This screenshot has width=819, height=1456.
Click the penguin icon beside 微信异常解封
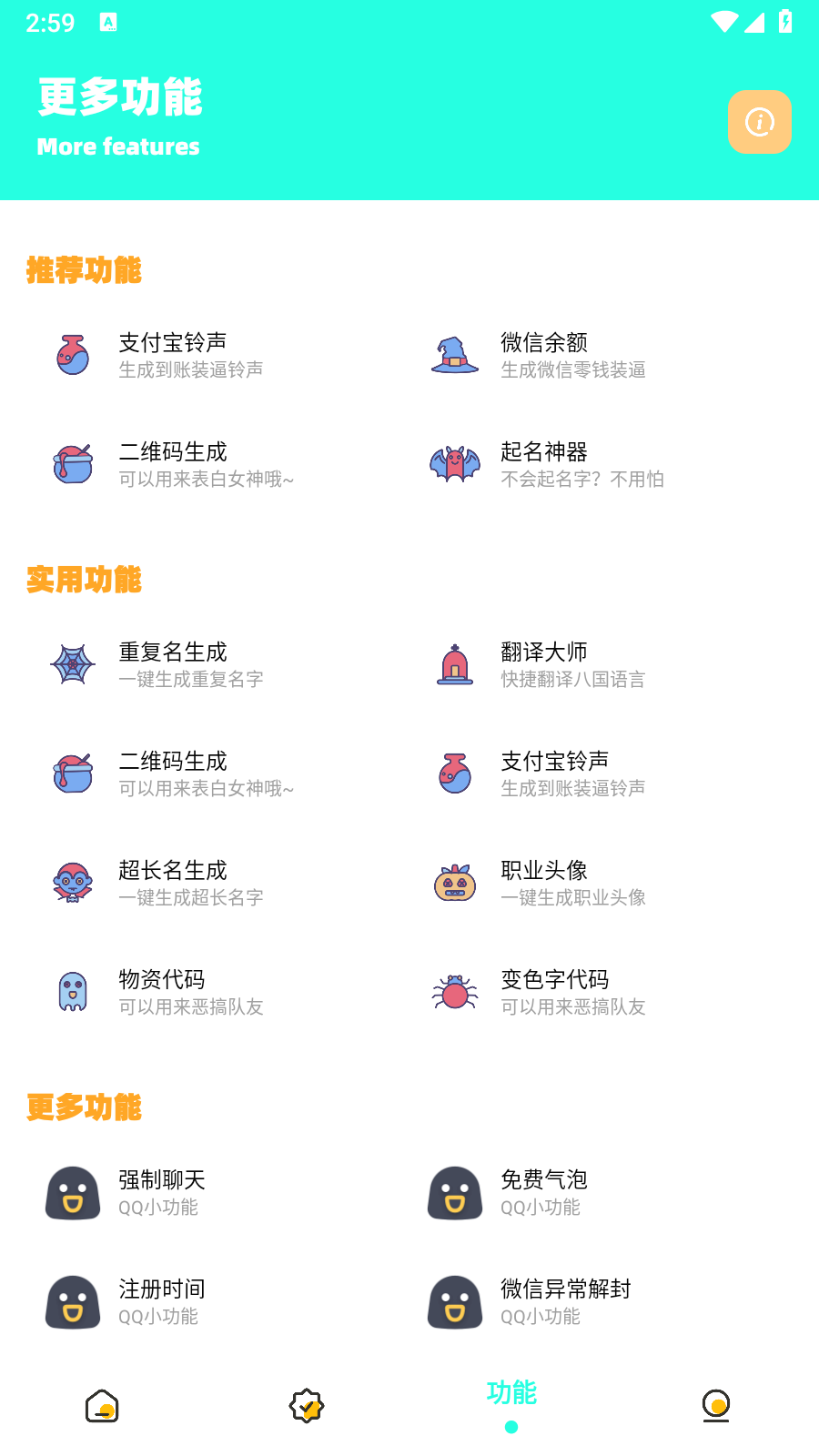pos(455,1302)
